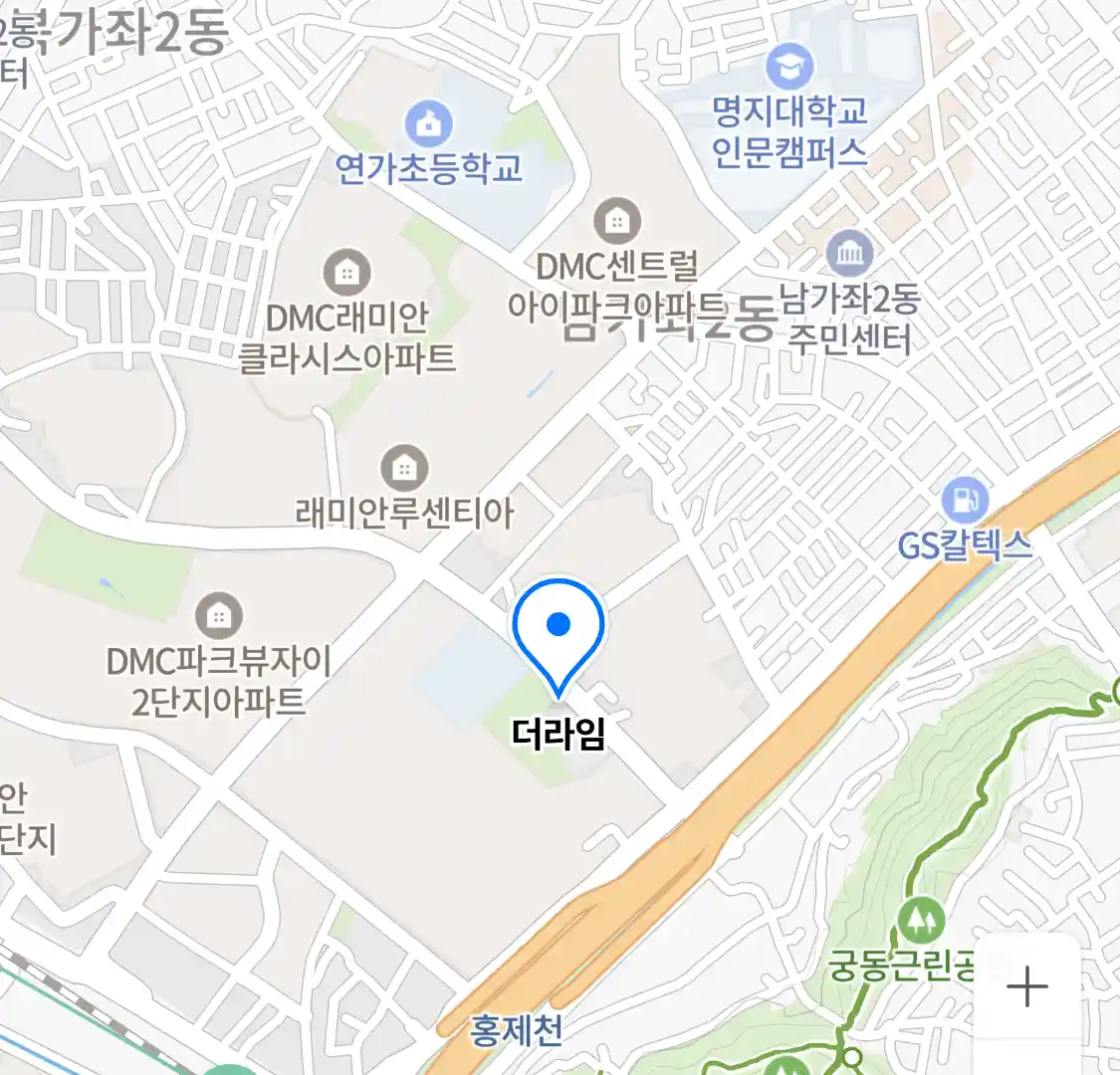Open the DMC래미안클라시스아파트 marker

click(x=346, y=272)
